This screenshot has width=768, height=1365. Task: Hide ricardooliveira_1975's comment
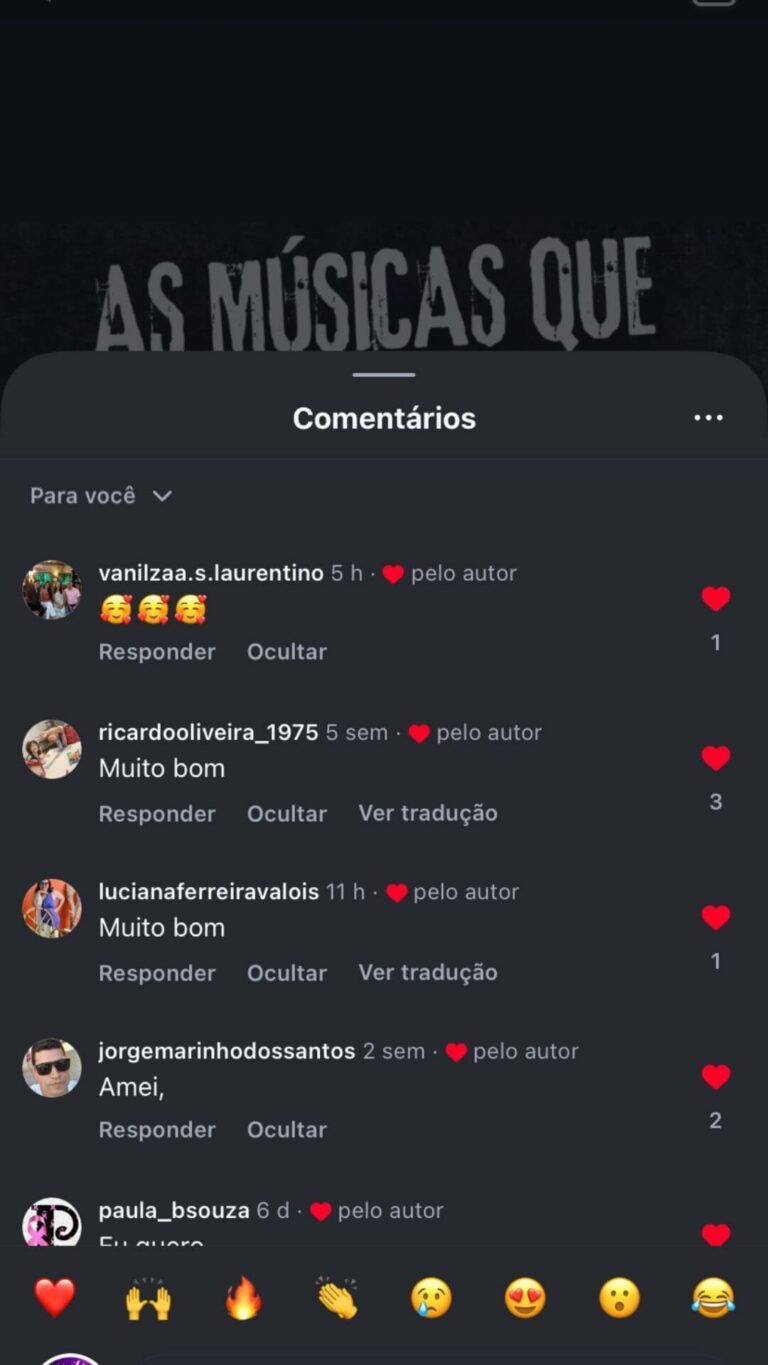(287, 814)
